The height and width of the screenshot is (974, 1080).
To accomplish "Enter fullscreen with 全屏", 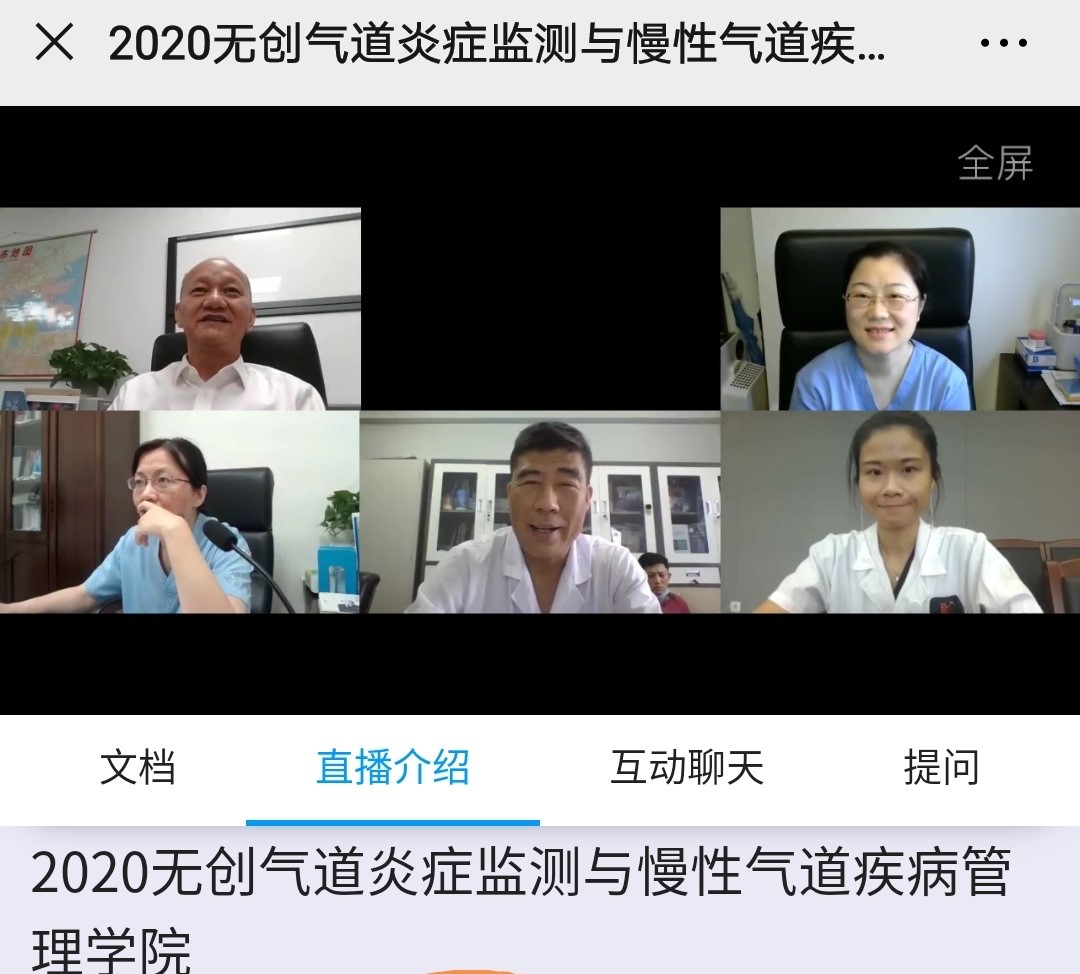I will (994, 163).
